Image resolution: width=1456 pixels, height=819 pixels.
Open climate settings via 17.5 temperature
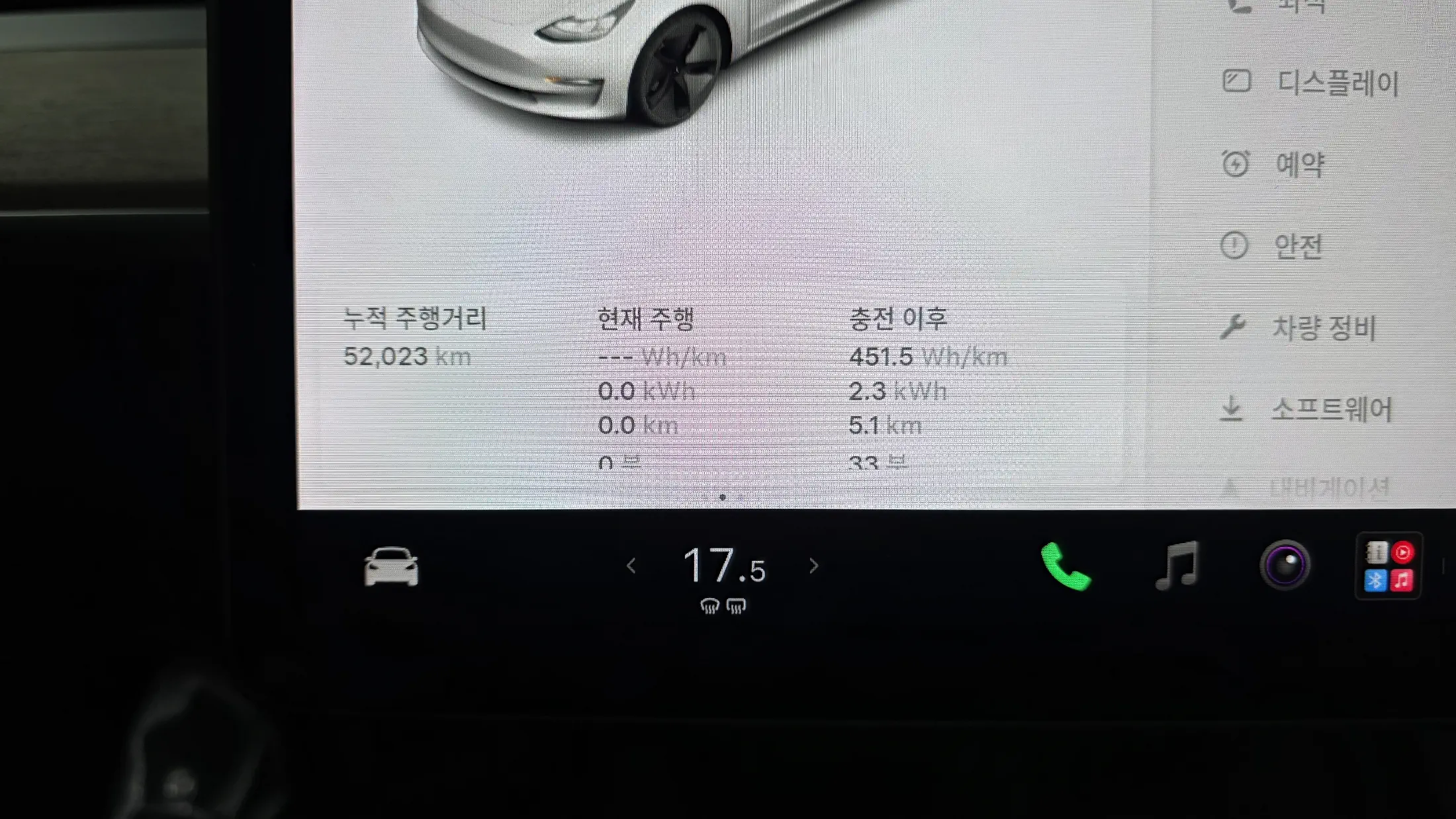point(723,566)
